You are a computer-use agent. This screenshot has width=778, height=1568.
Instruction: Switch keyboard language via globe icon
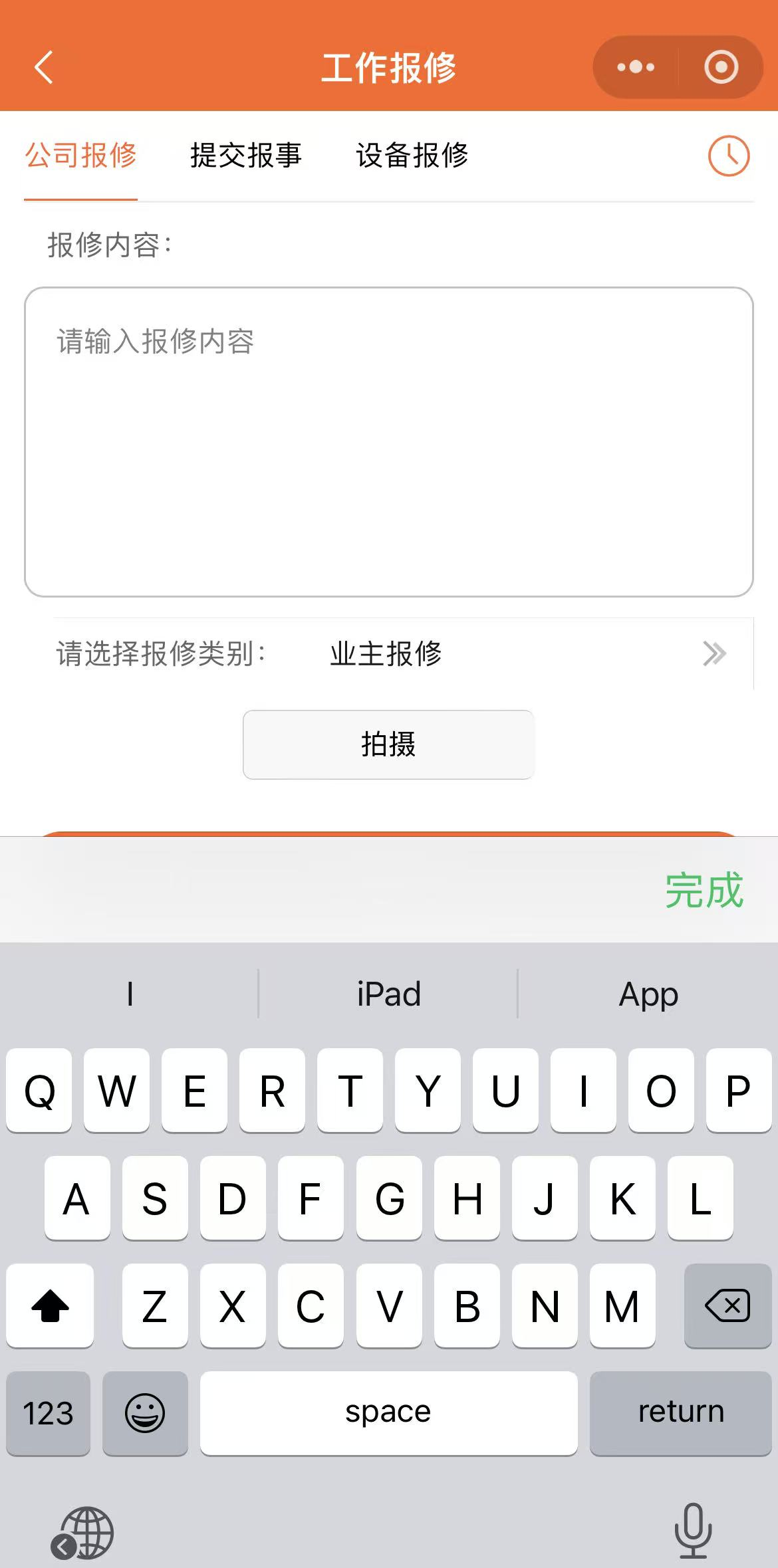point(84,1533)
